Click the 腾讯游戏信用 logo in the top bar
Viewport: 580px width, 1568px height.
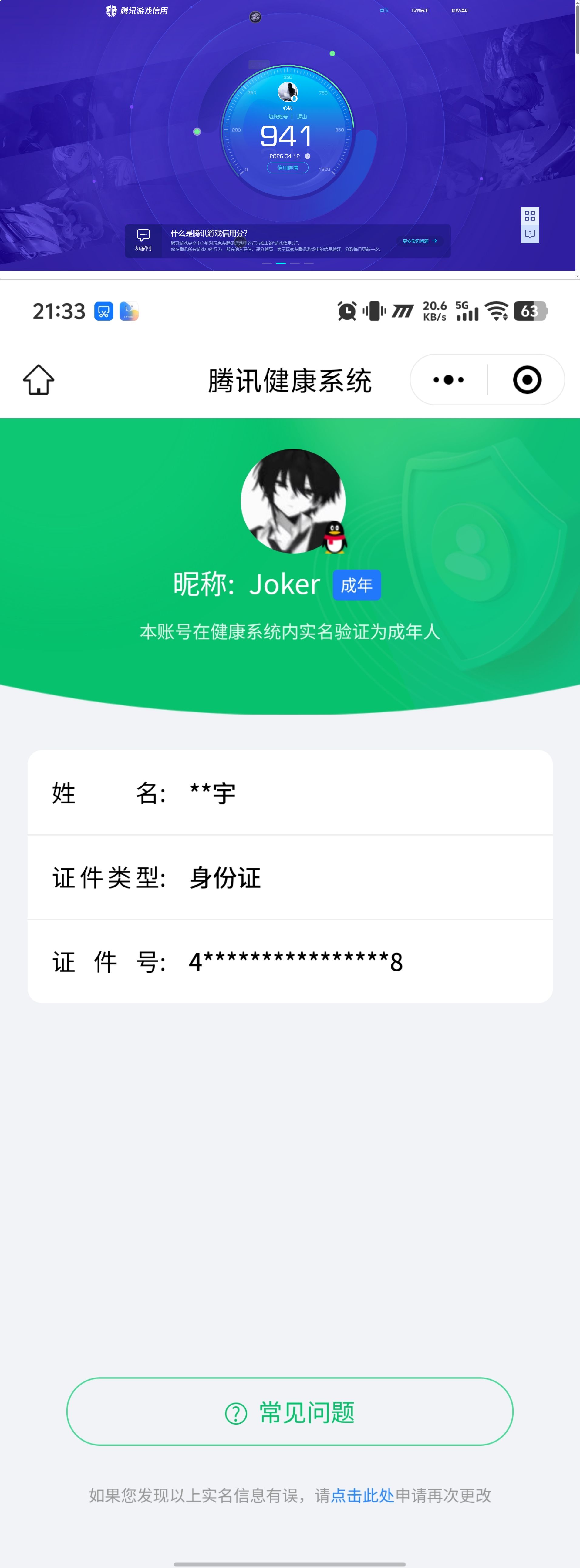(x=135, y=10)
